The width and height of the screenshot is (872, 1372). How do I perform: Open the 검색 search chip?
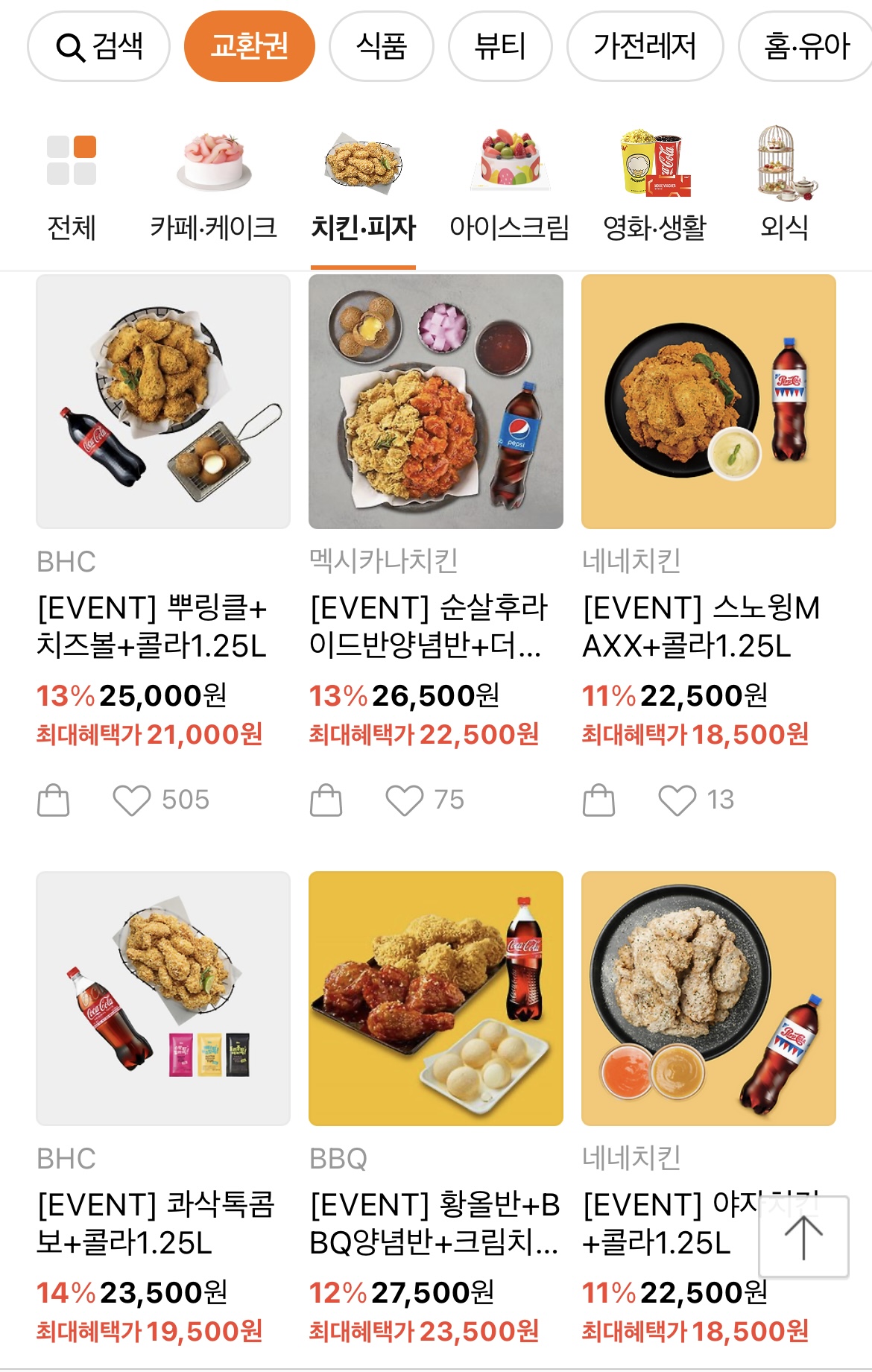pyautogui.click(x=99, y=46)
